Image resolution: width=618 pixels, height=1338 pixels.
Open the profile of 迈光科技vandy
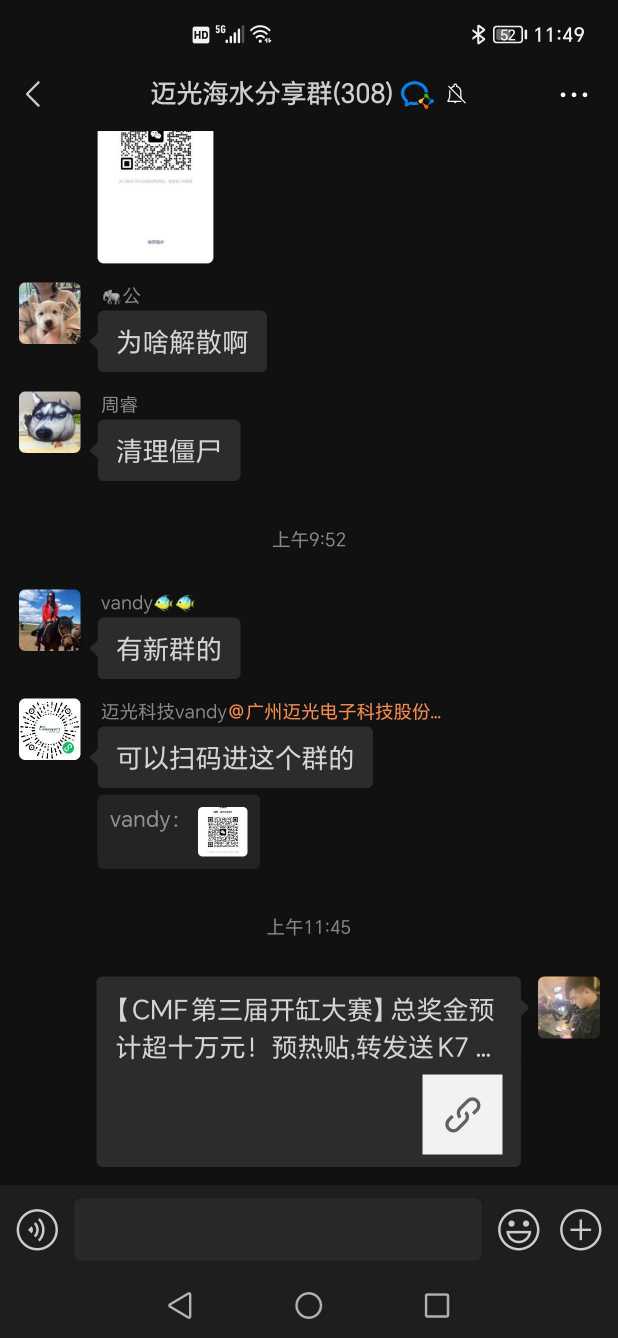coord(50,729)
